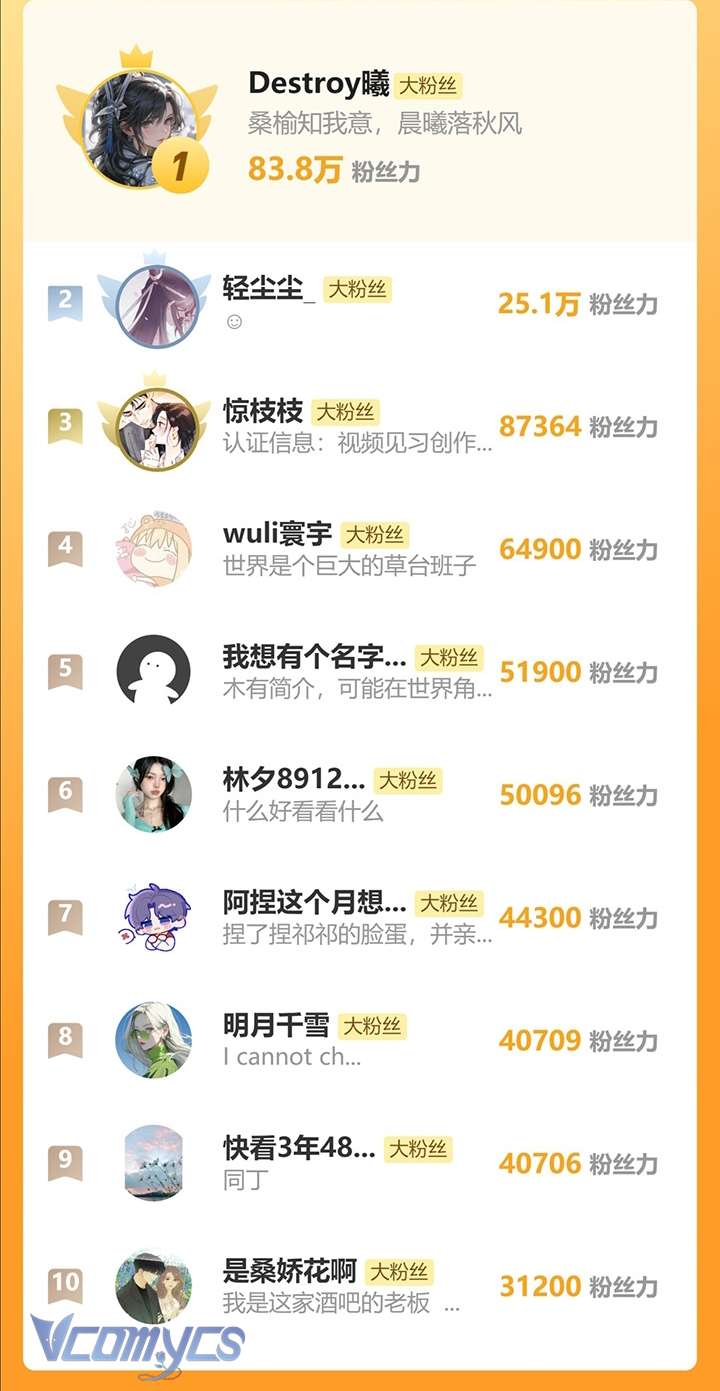Open the row for 阿捏这个月想
Viewport: 720px width, 1391px height.
point(314,903)
